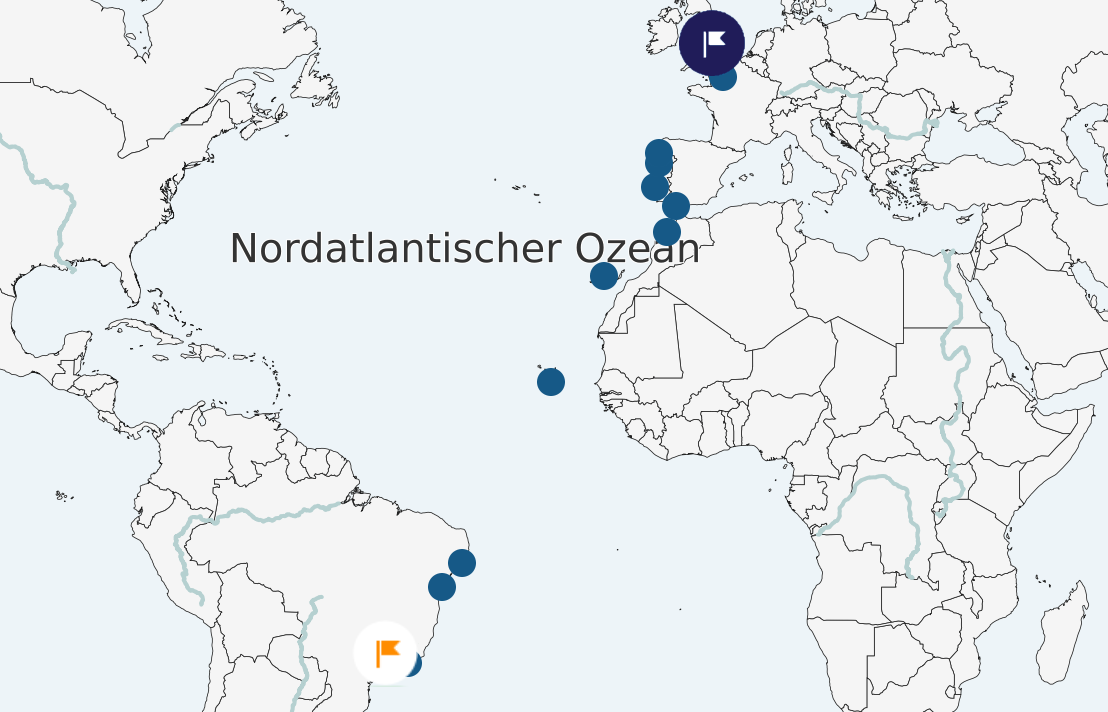Select the stop marker near Lisbon, Portugal
The height and width of the screenshot is (712, 1108).
click(655, 187)
